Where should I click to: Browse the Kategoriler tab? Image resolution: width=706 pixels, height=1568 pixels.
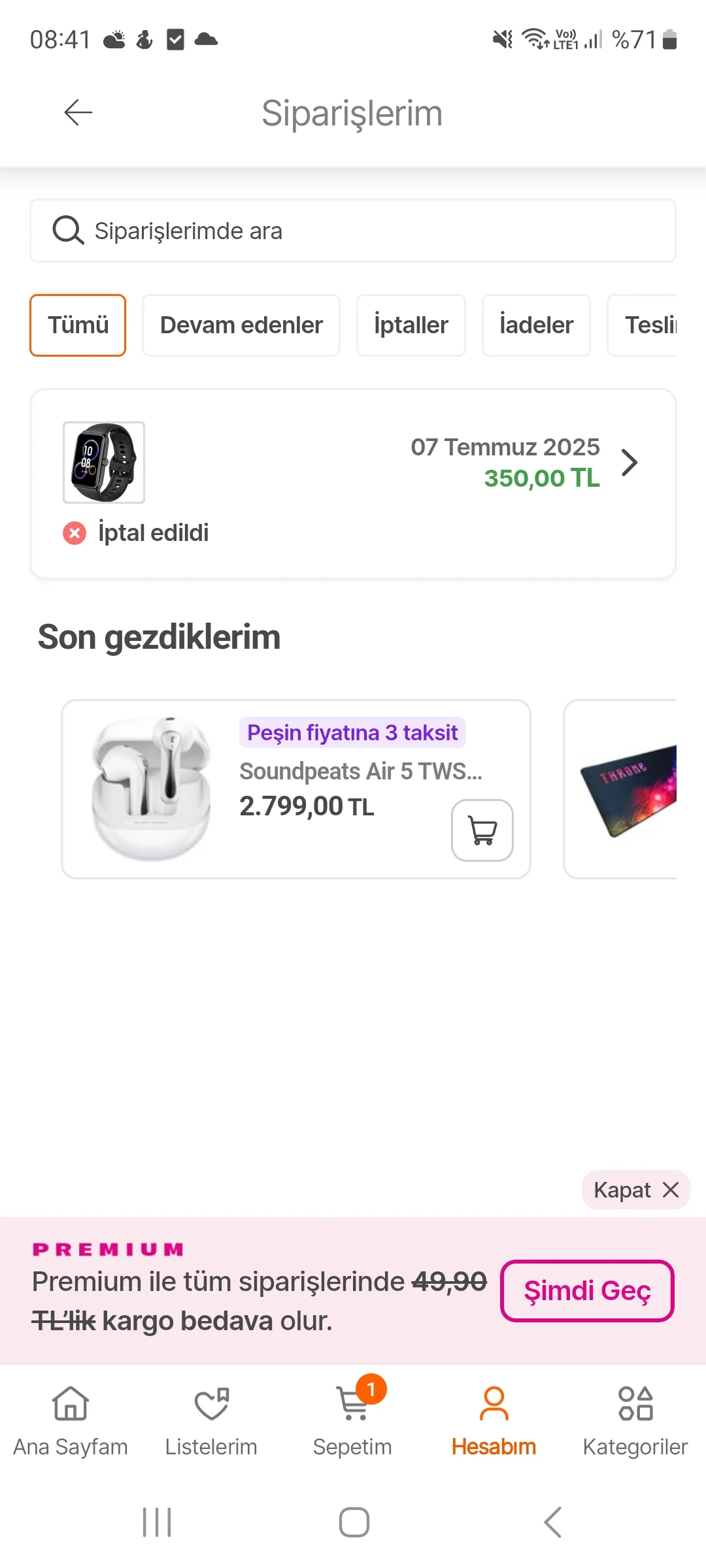click(x=635, y=1421)
